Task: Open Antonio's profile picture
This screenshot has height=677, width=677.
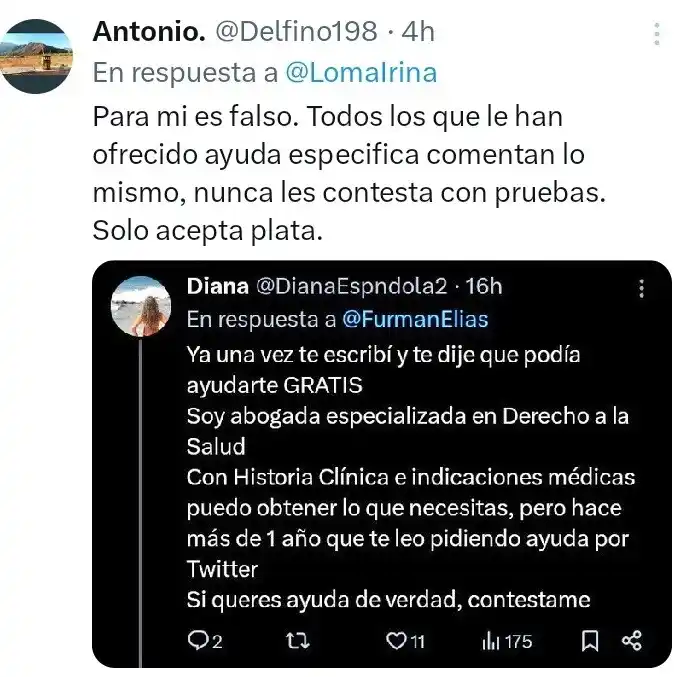Action: [36, 56]
